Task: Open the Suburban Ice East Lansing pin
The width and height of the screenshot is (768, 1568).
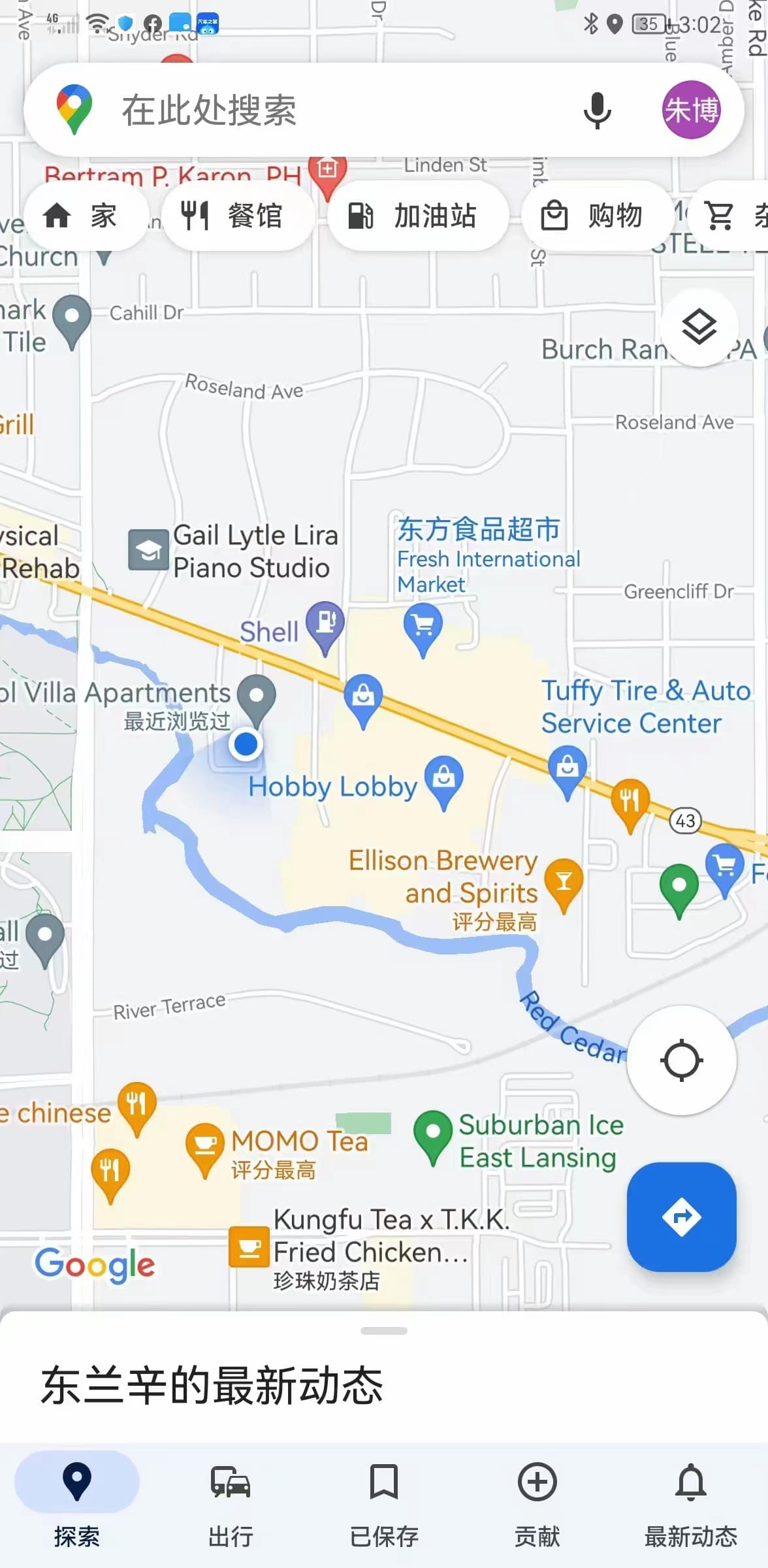Action: click(432, 1132)
